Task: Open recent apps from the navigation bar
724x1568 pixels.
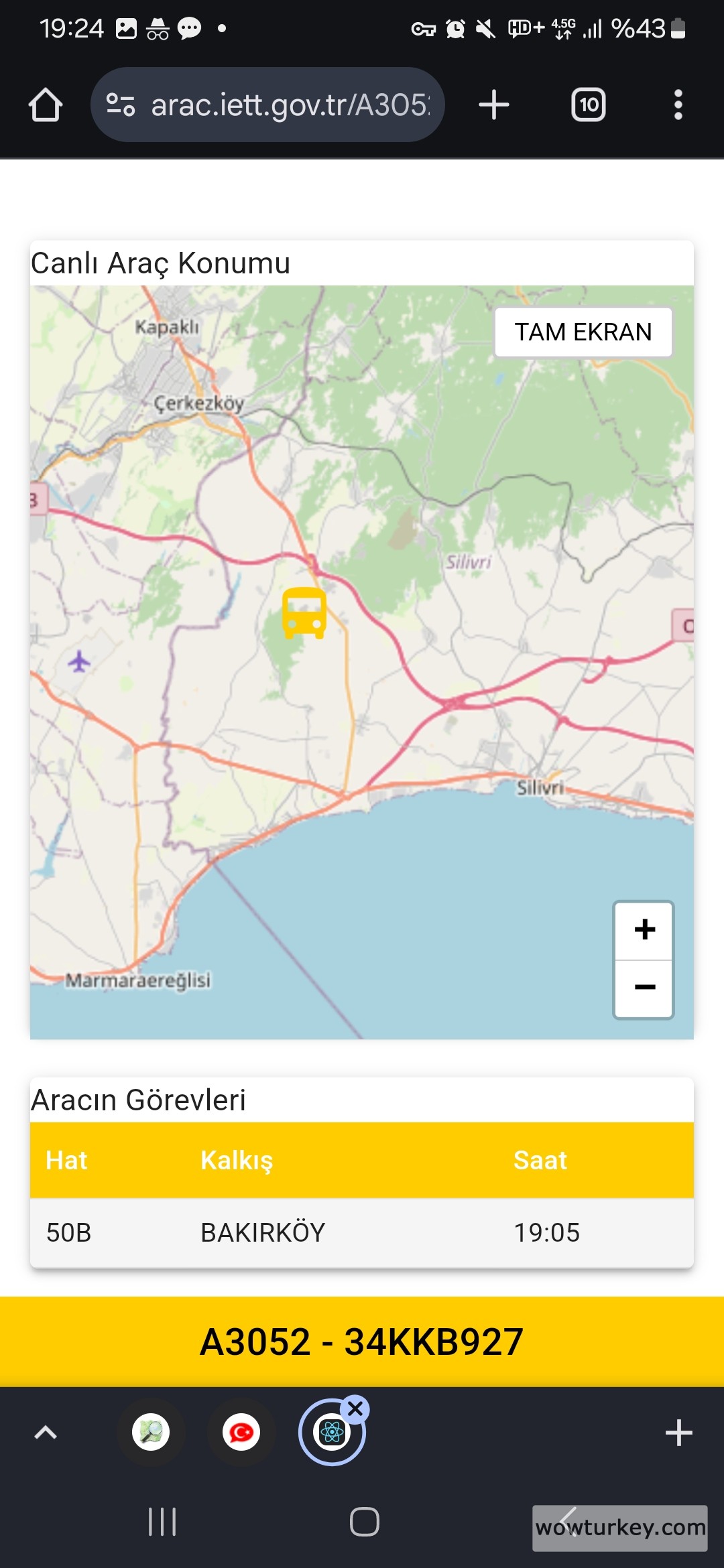Action: [x=162, y=1521]
